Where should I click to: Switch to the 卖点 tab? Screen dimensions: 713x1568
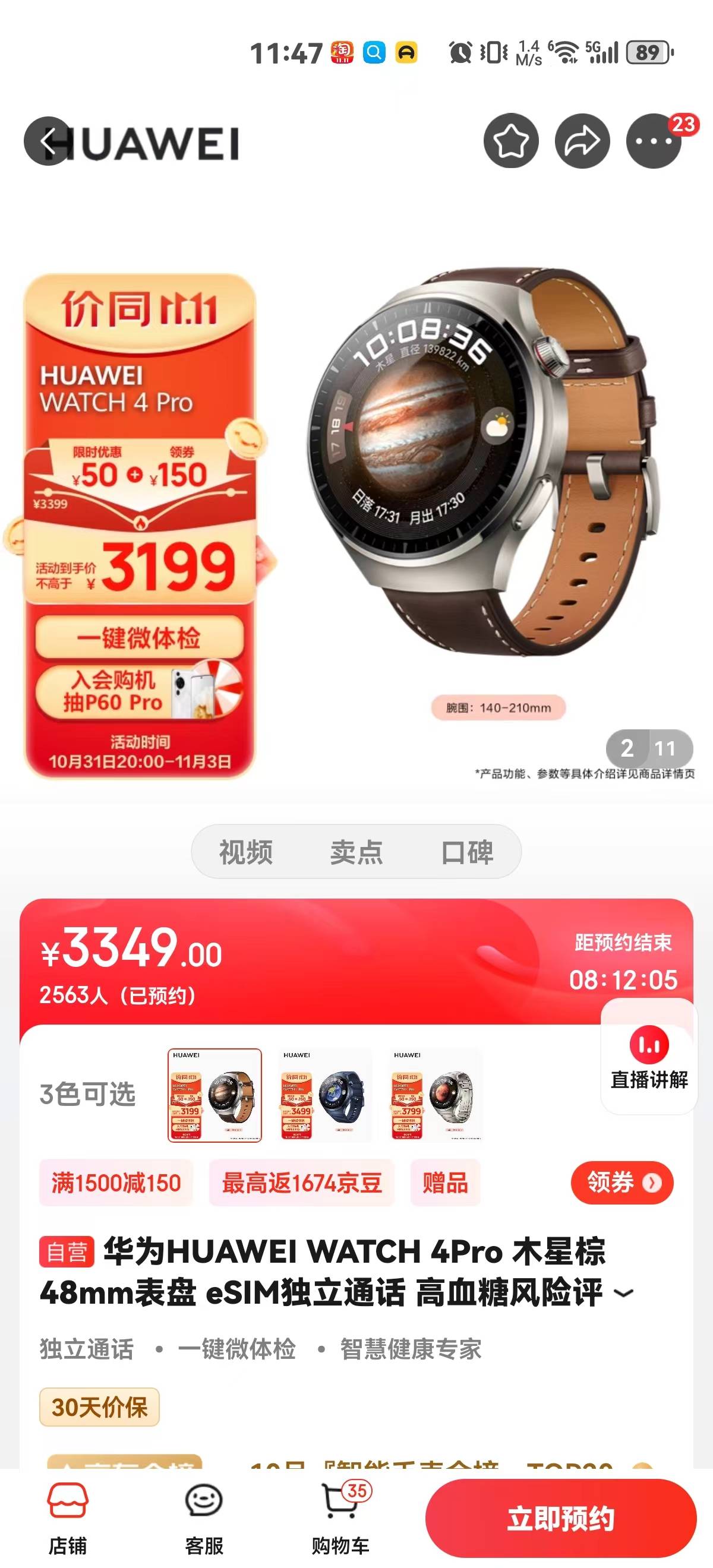click(356, 852)
